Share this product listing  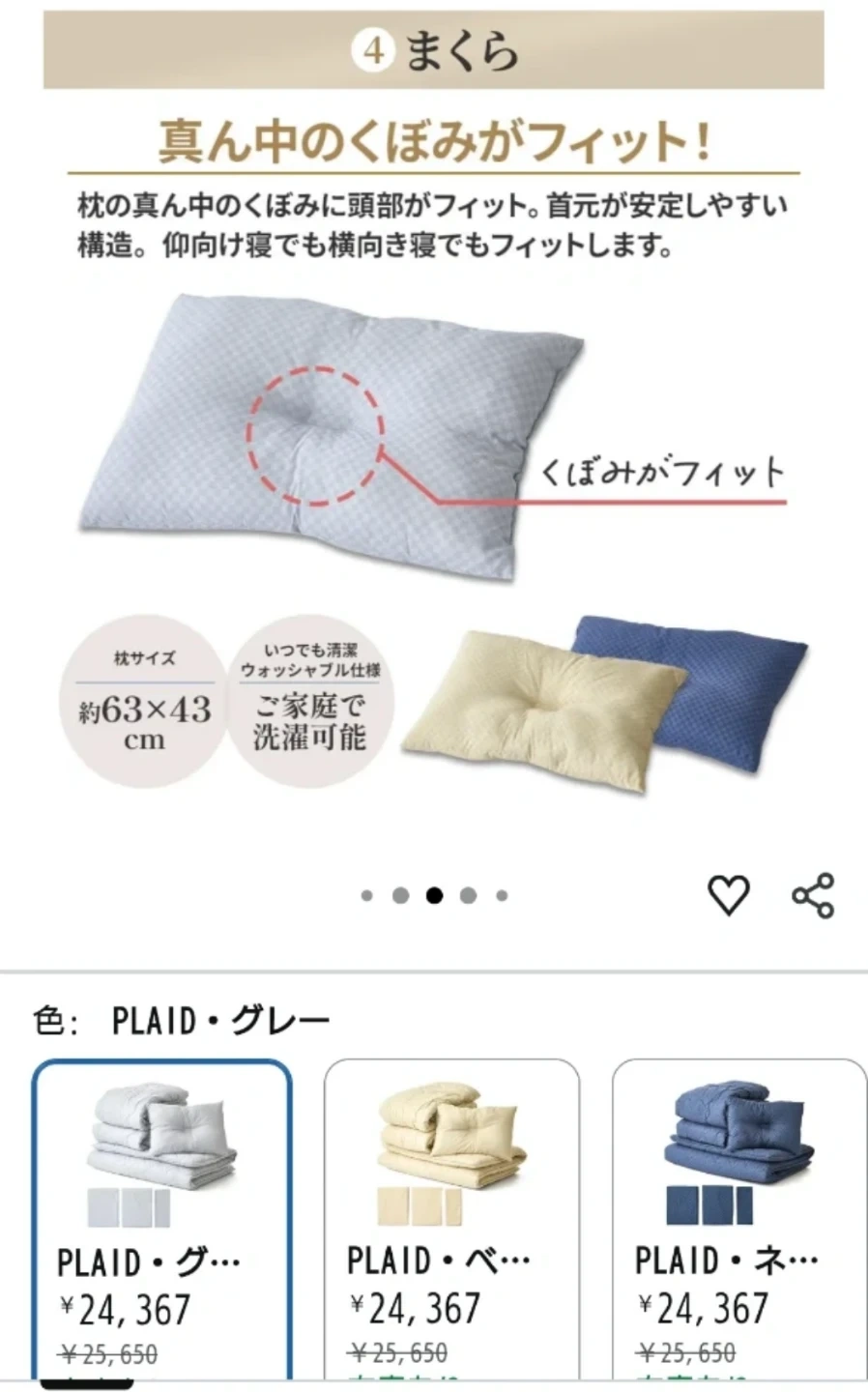813,895
